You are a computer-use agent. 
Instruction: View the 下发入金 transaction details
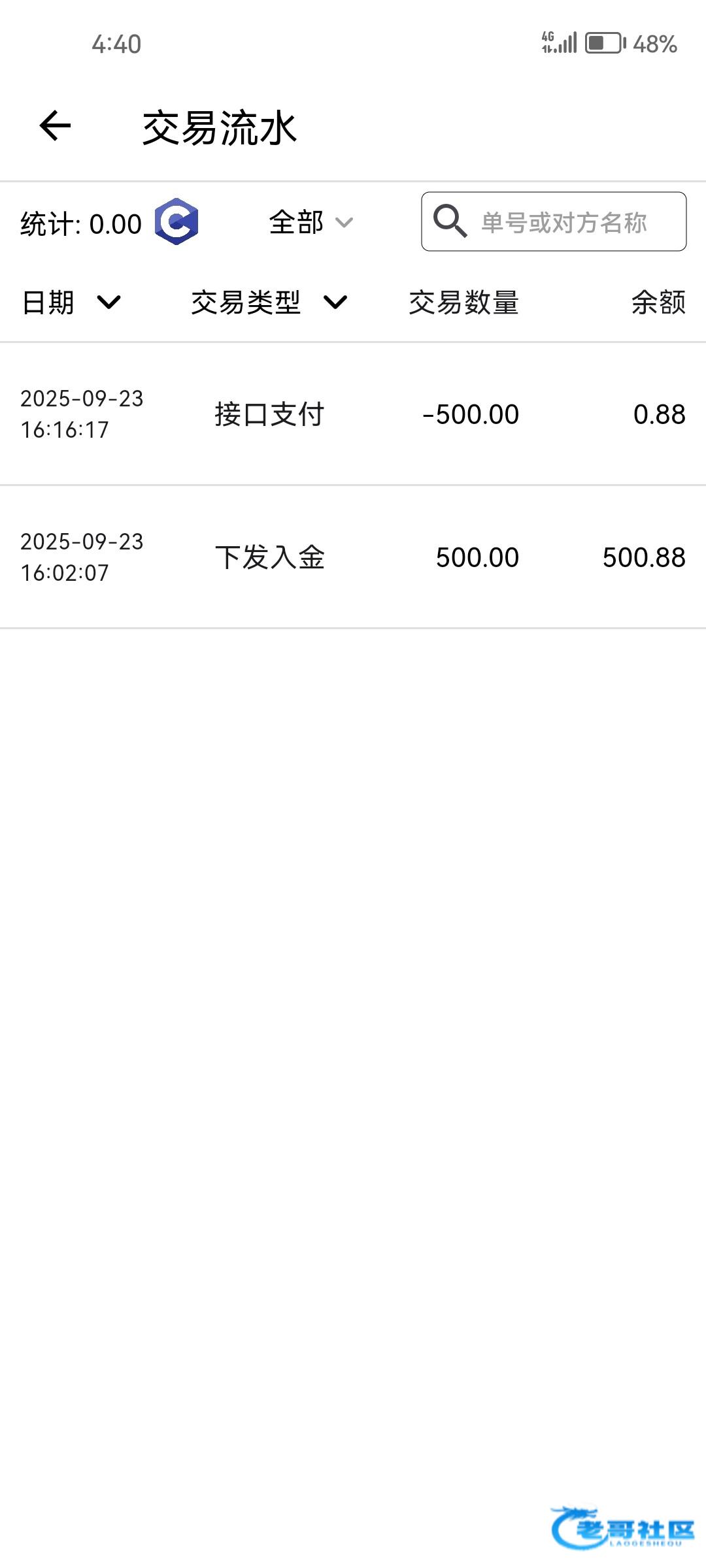(353, 557)
